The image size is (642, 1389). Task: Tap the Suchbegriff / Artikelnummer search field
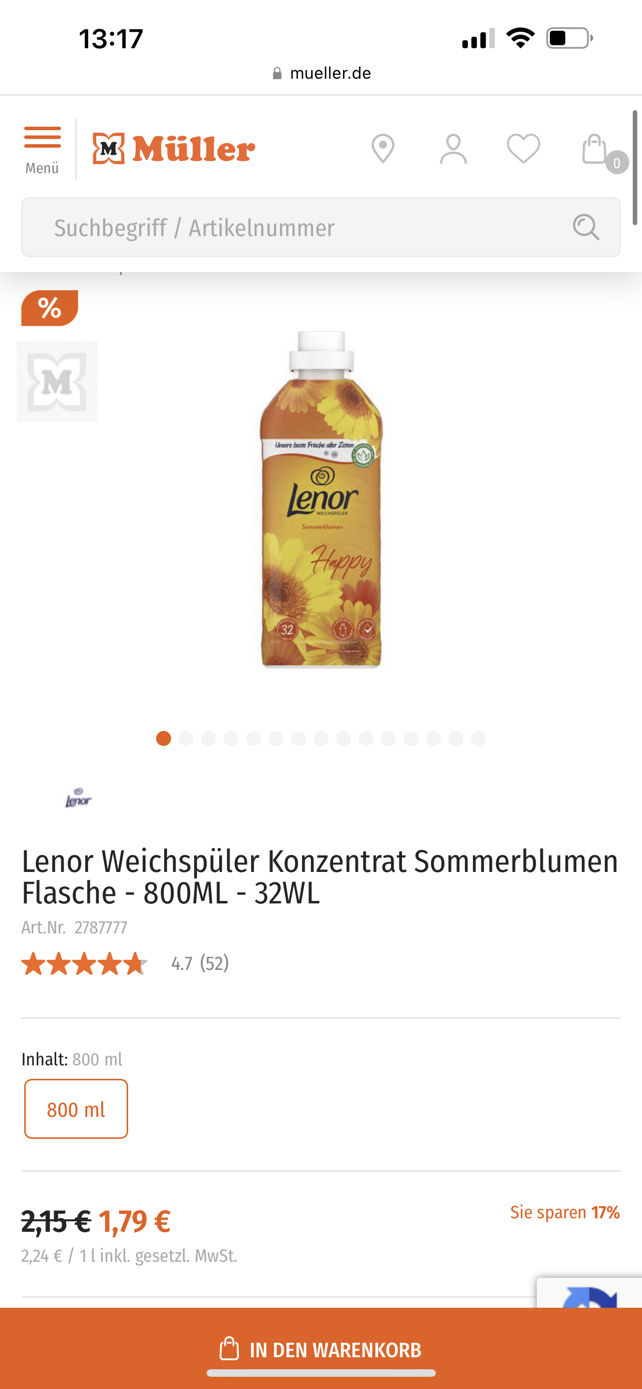coord(321,227)
